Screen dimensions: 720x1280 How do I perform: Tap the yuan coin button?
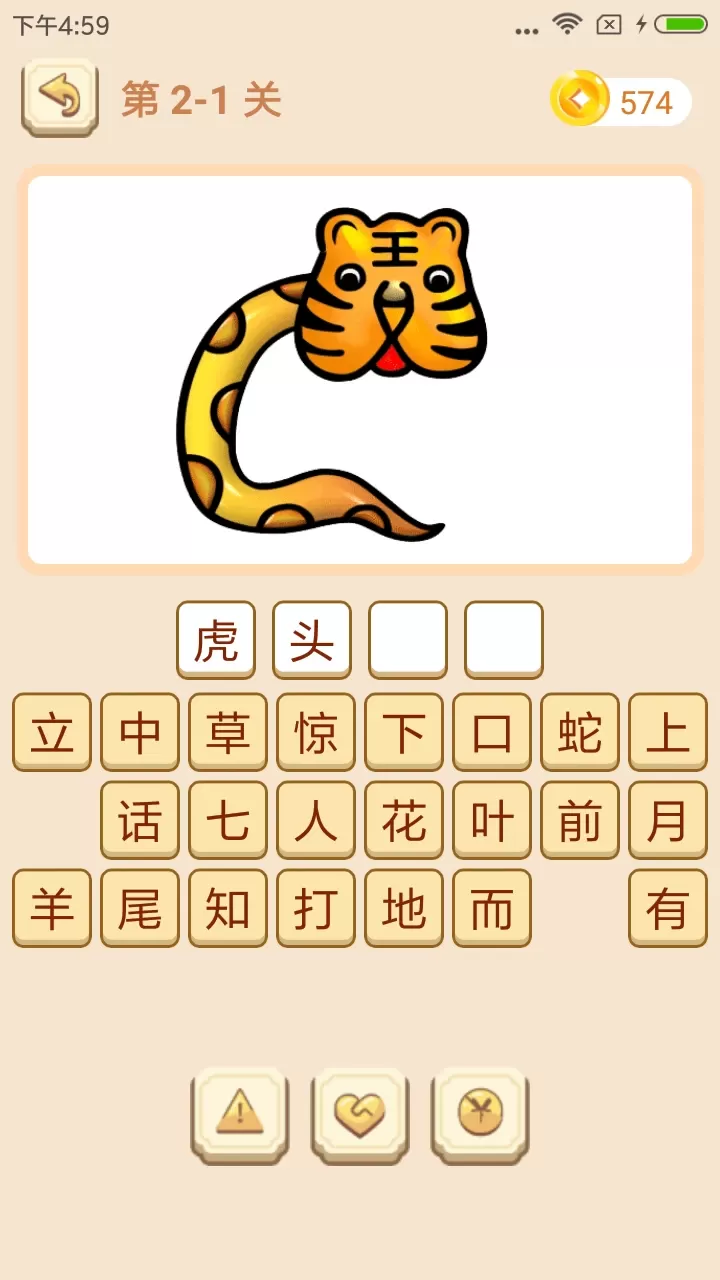pos(480,1112)
